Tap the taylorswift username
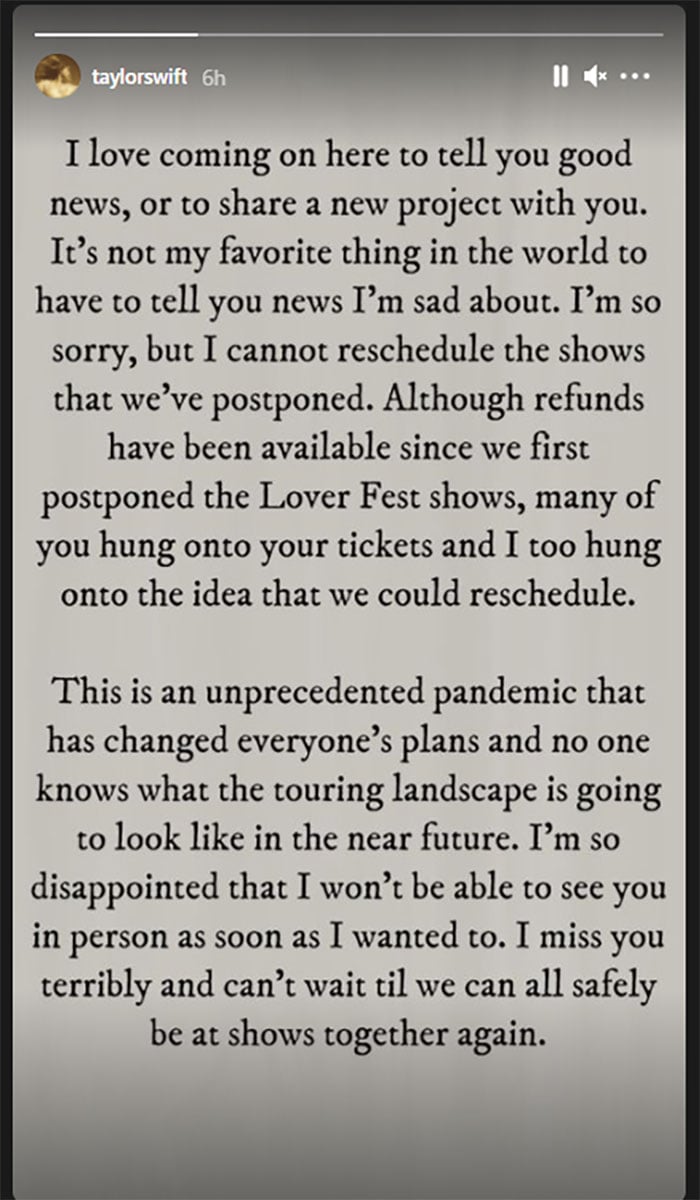 click(140, 77)
